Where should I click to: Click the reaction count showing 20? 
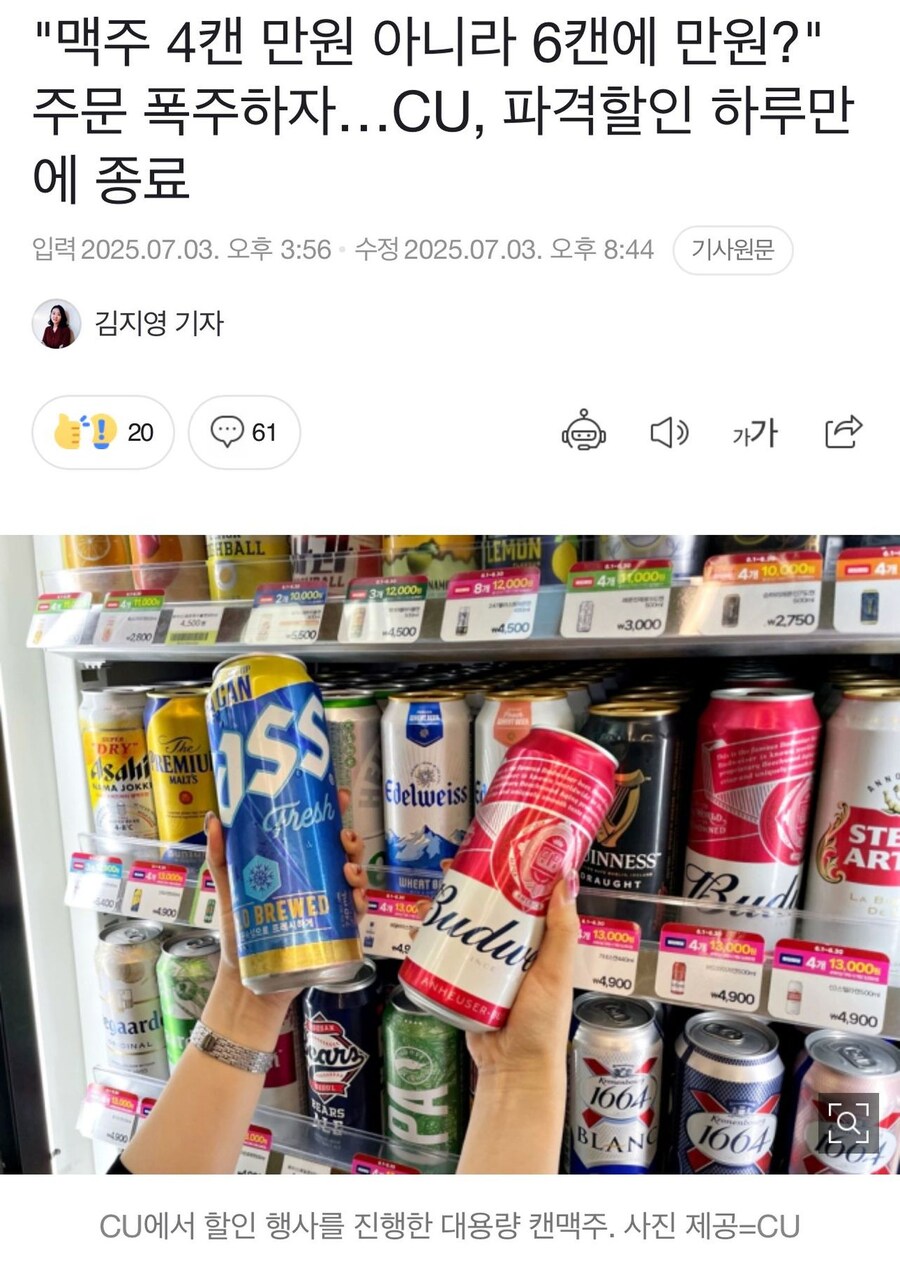[140, 432]
